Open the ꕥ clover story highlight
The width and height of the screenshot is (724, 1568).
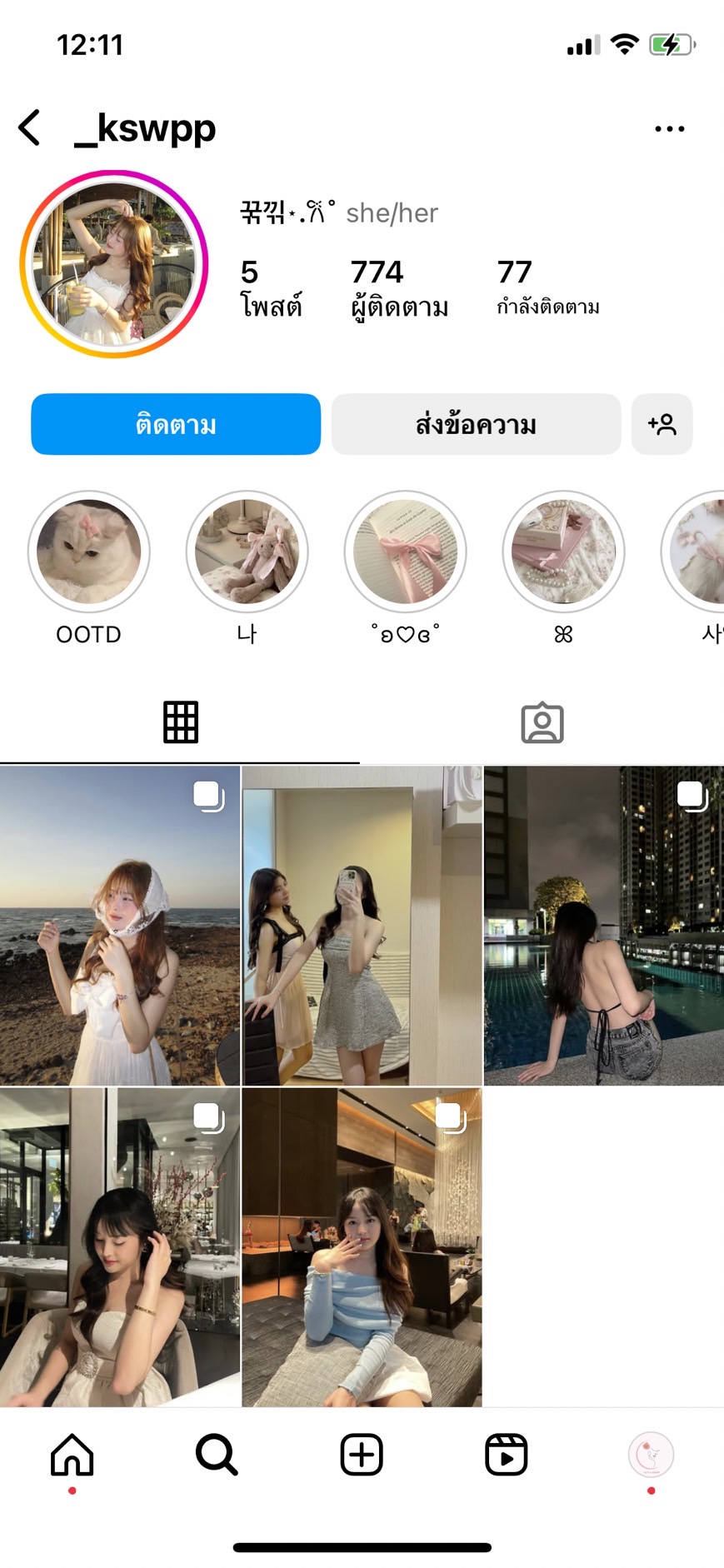563,552
